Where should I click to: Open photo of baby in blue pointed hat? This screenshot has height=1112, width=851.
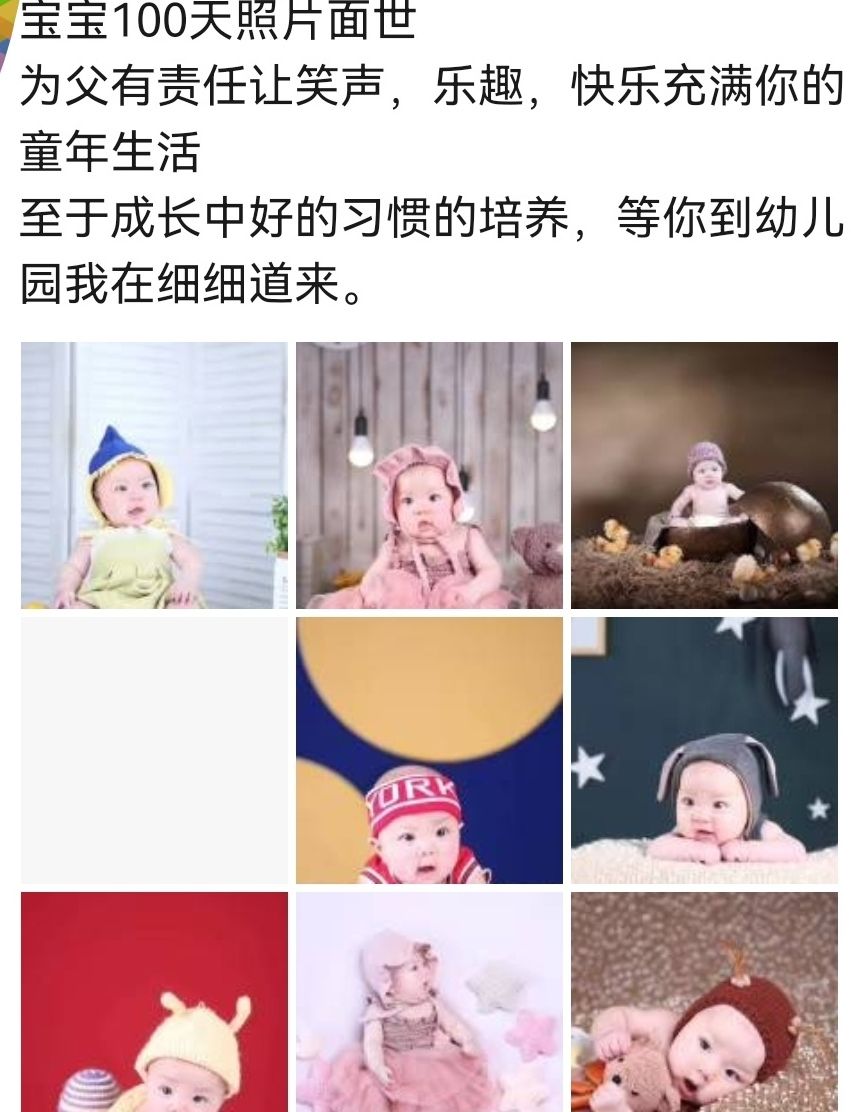pos(154,475)
